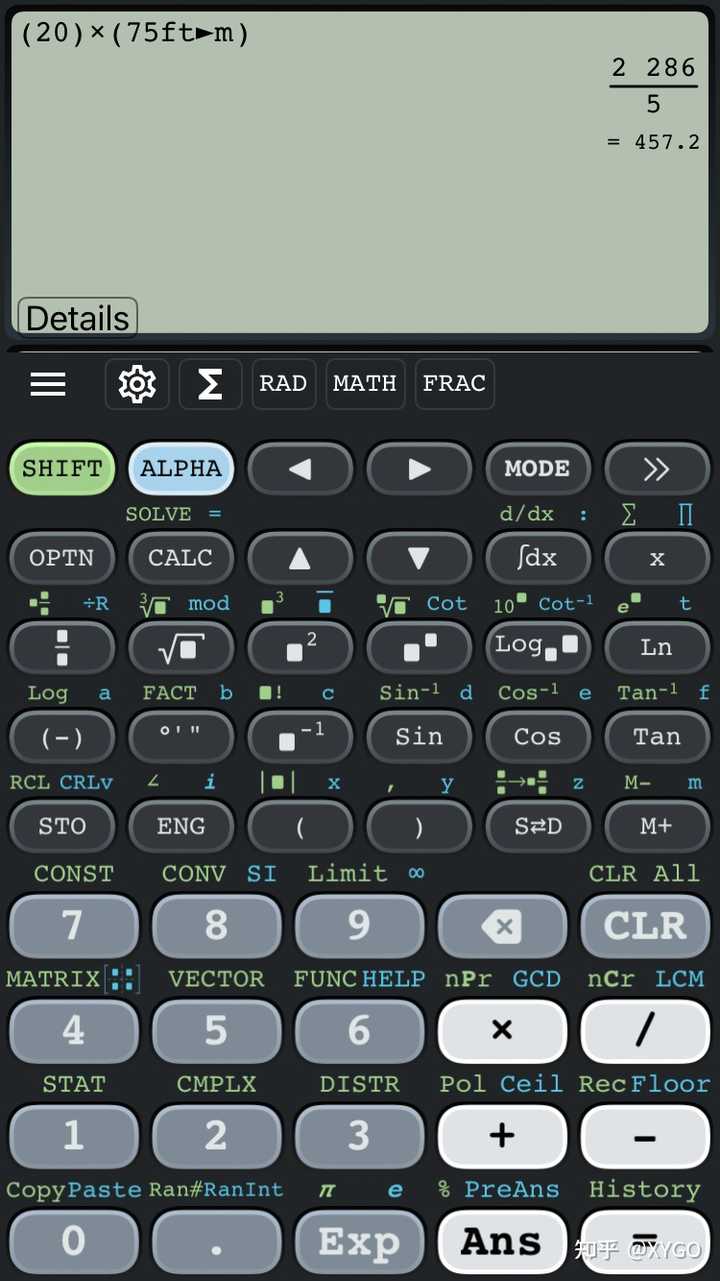Toggle the RAD angle mode
720x1281 pixels.
pyautogui.click(x=283, y=384)
